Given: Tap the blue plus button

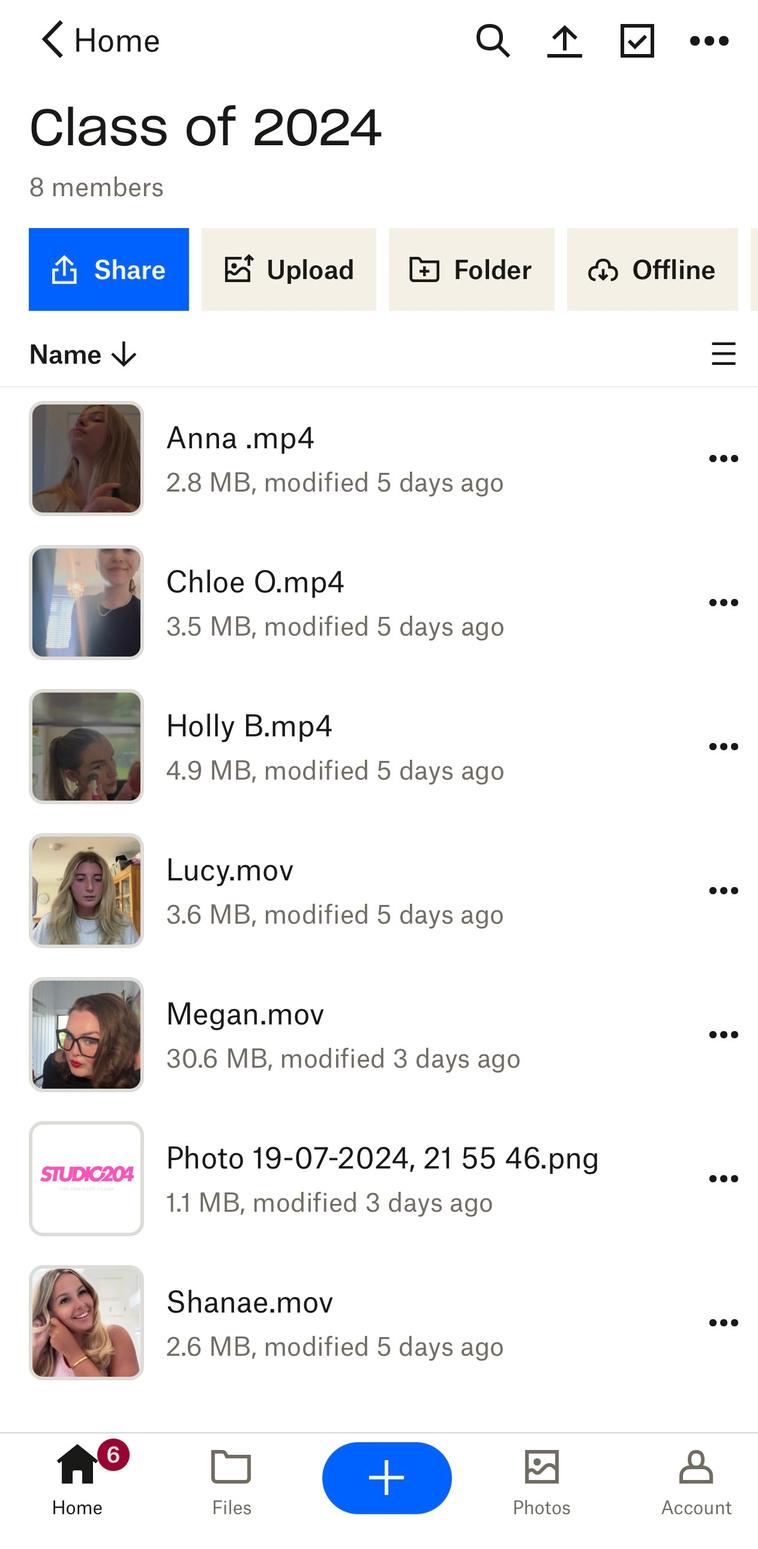Looking at the screenshot, I should click(387, 1478).
